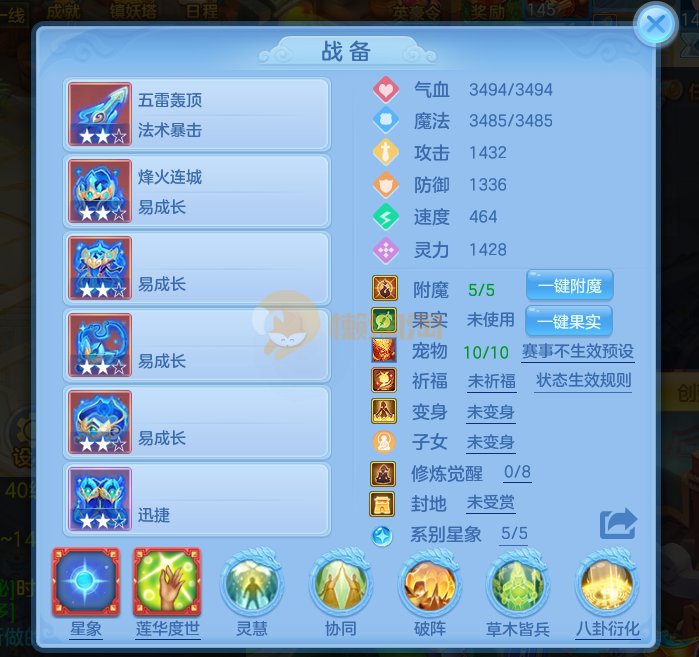This screenshot has width=699, height=657.
Task: Tap 未变身 beside the 变身 row
Action: [490, 412]
